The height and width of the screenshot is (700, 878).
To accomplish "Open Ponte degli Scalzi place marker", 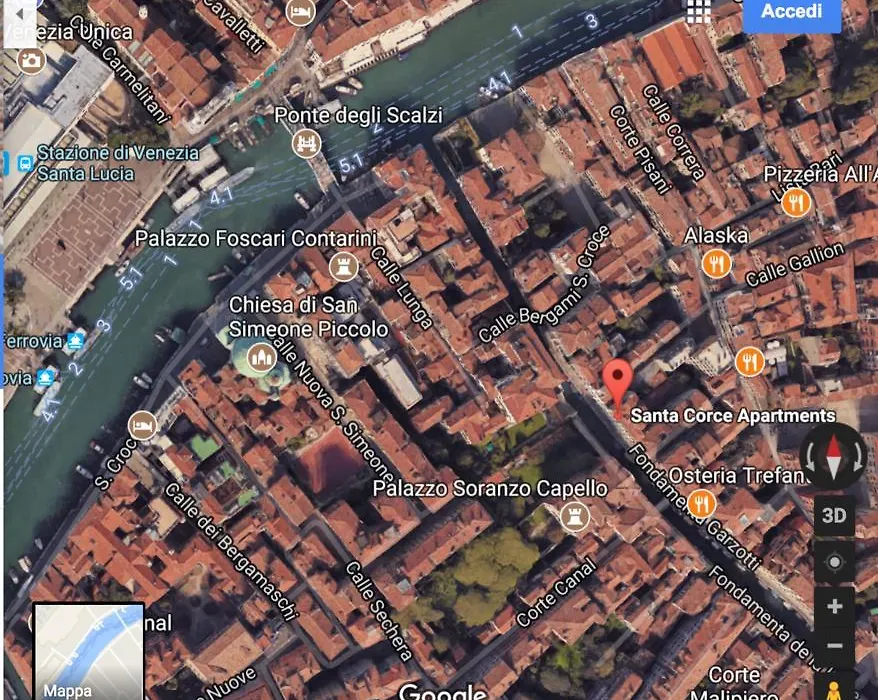I will 305,144.
